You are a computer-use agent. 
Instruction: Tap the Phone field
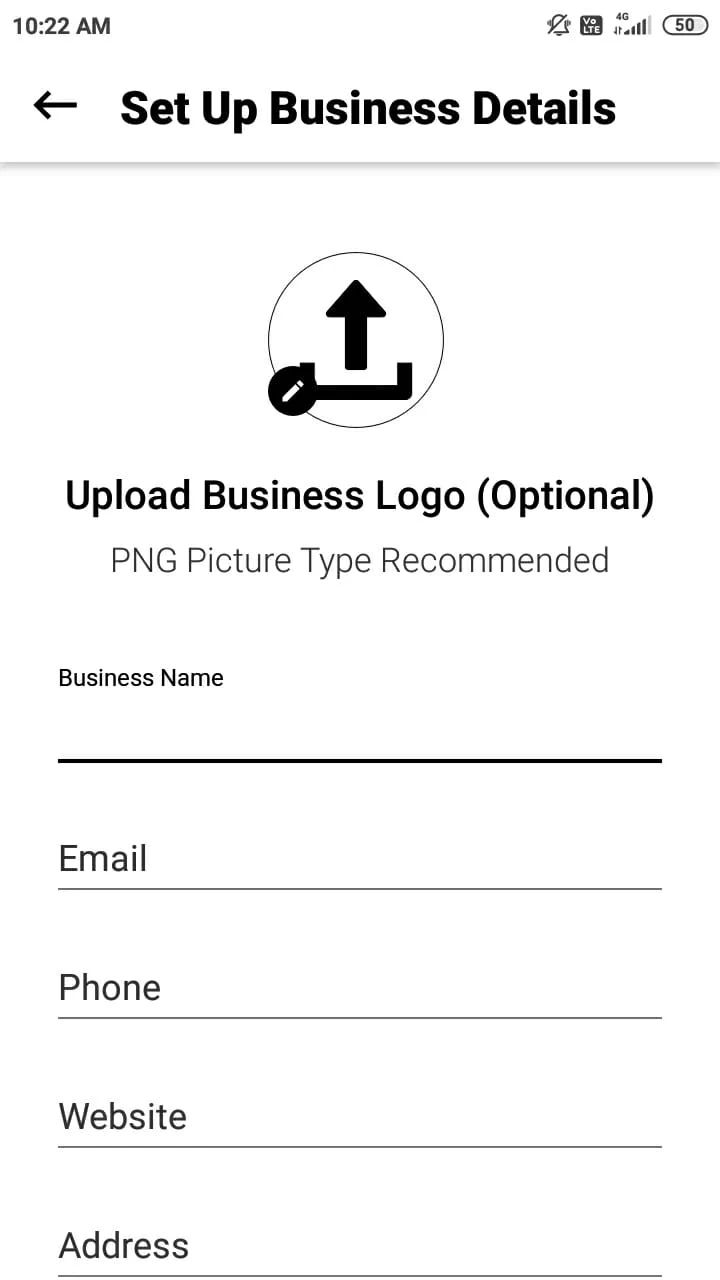pyautogui.click(x=360, y=989)
